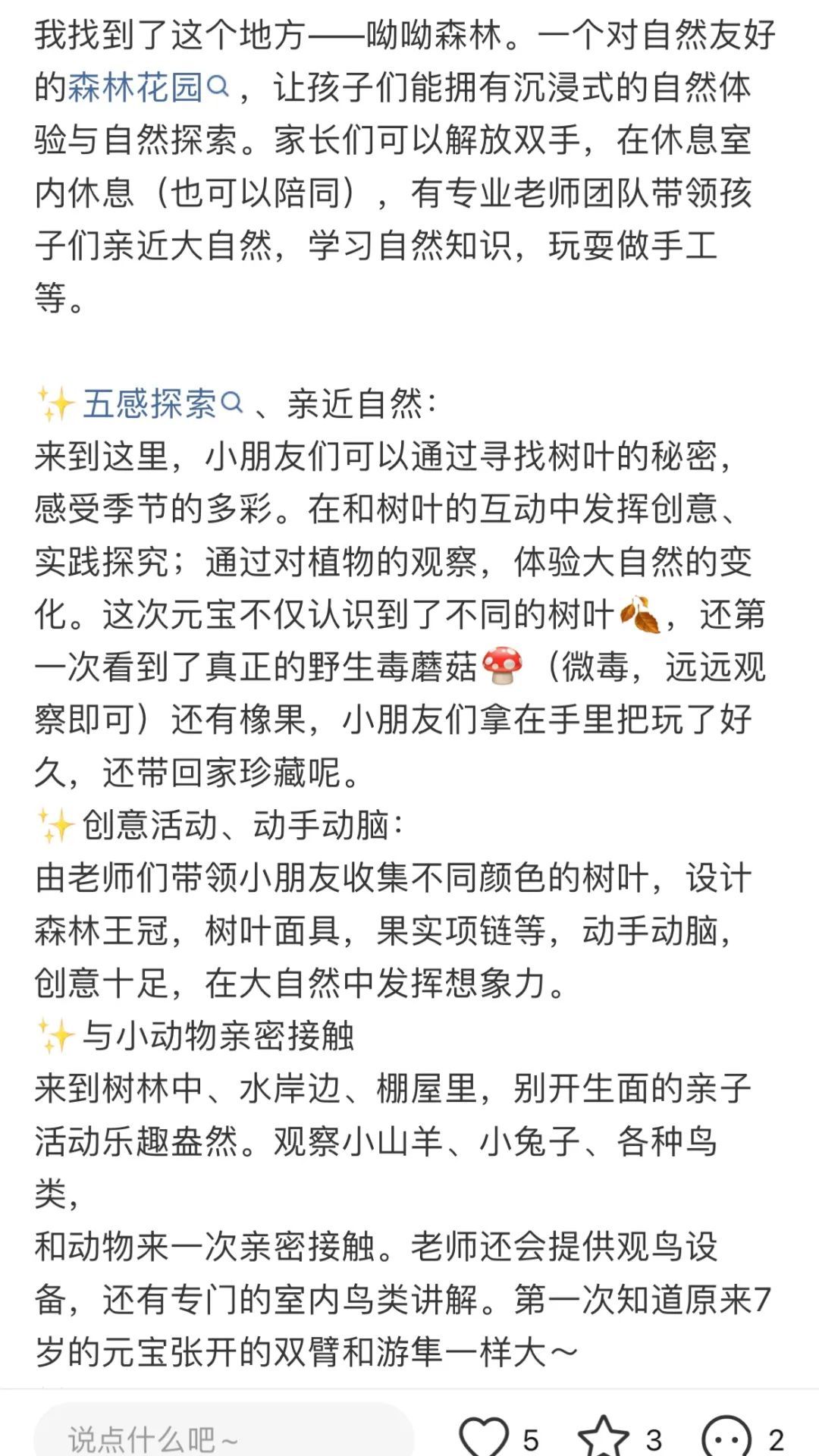Open the comments bubble icon

click(x=726, y=1436)
